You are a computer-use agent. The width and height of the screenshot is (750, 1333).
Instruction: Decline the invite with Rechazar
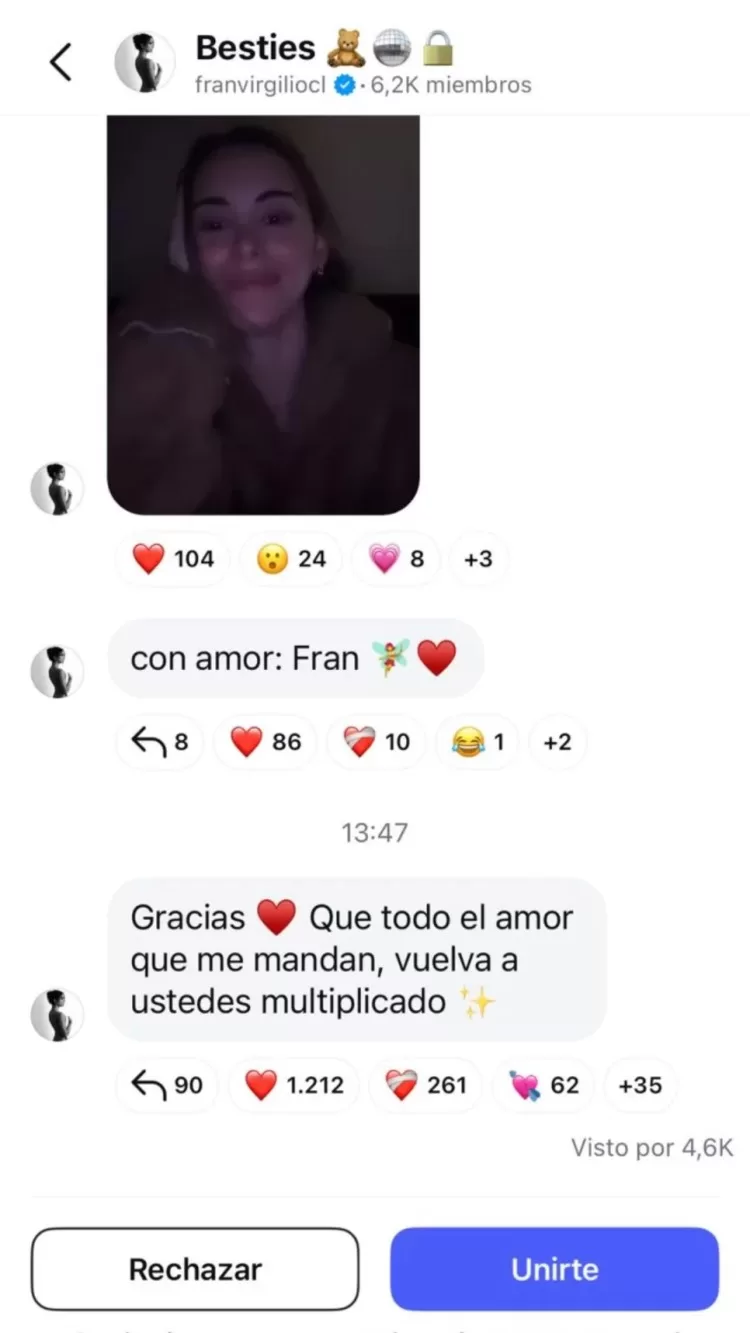point(195,1269)
